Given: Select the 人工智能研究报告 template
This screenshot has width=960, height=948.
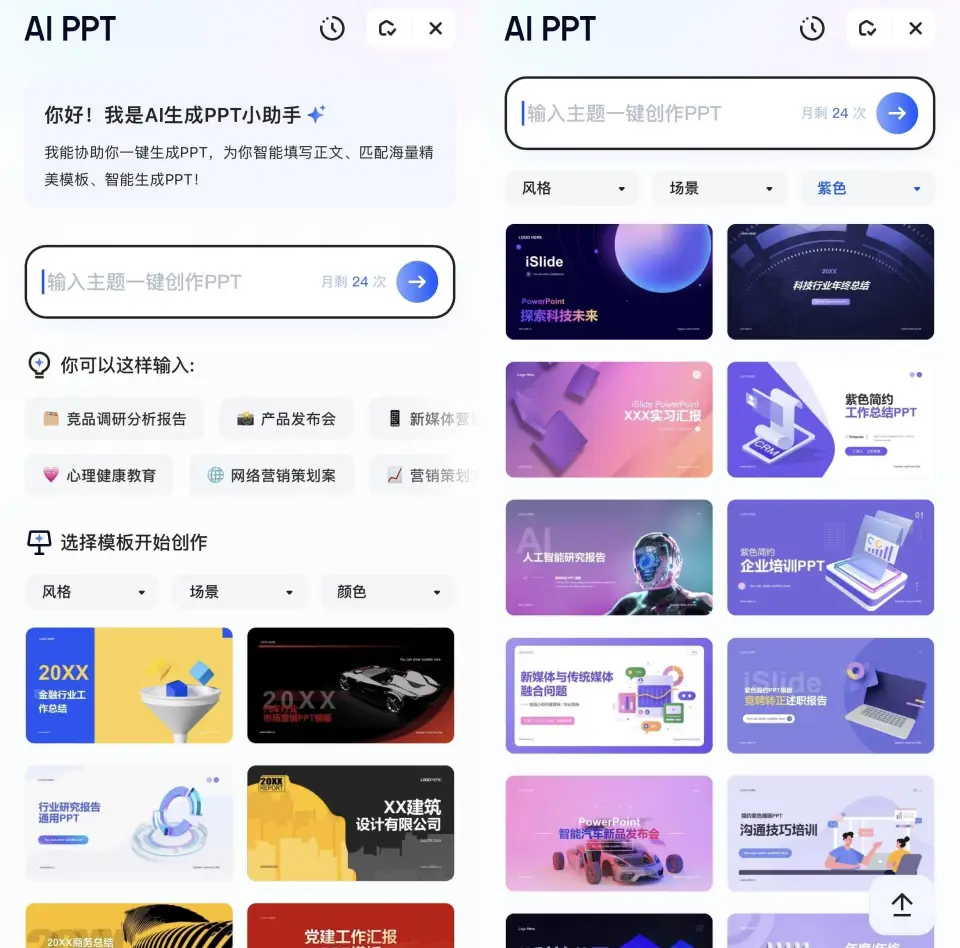Looking at the screenshot, I should click(x=609, y=558).
